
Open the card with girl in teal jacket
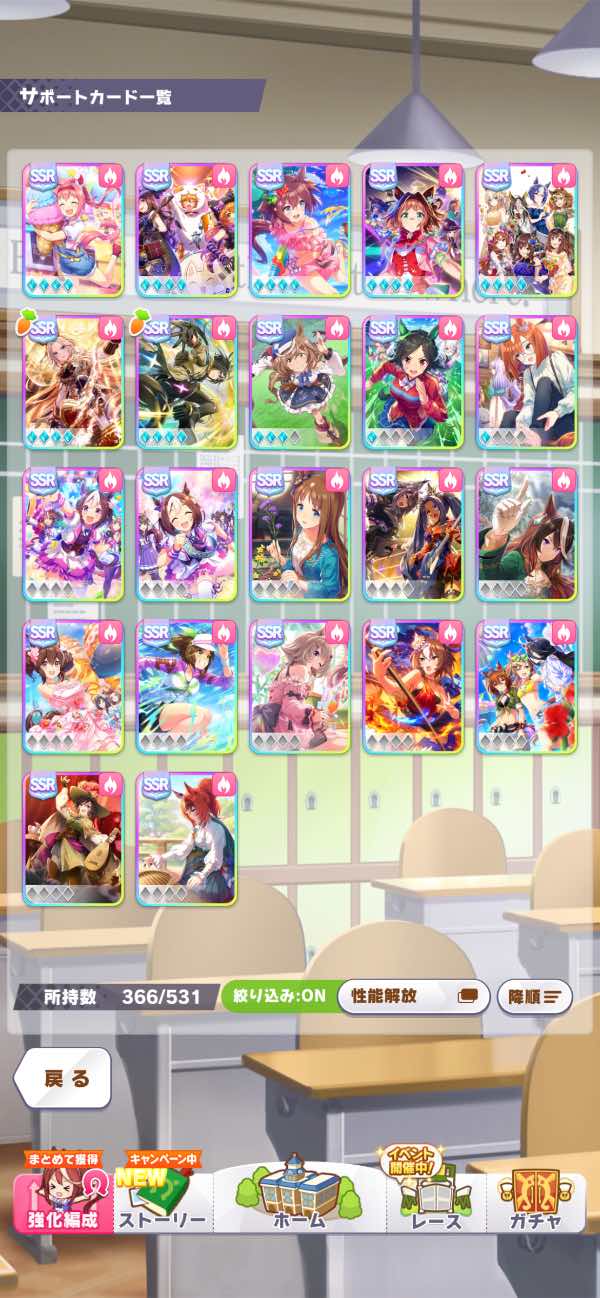(x=300, y=534)
